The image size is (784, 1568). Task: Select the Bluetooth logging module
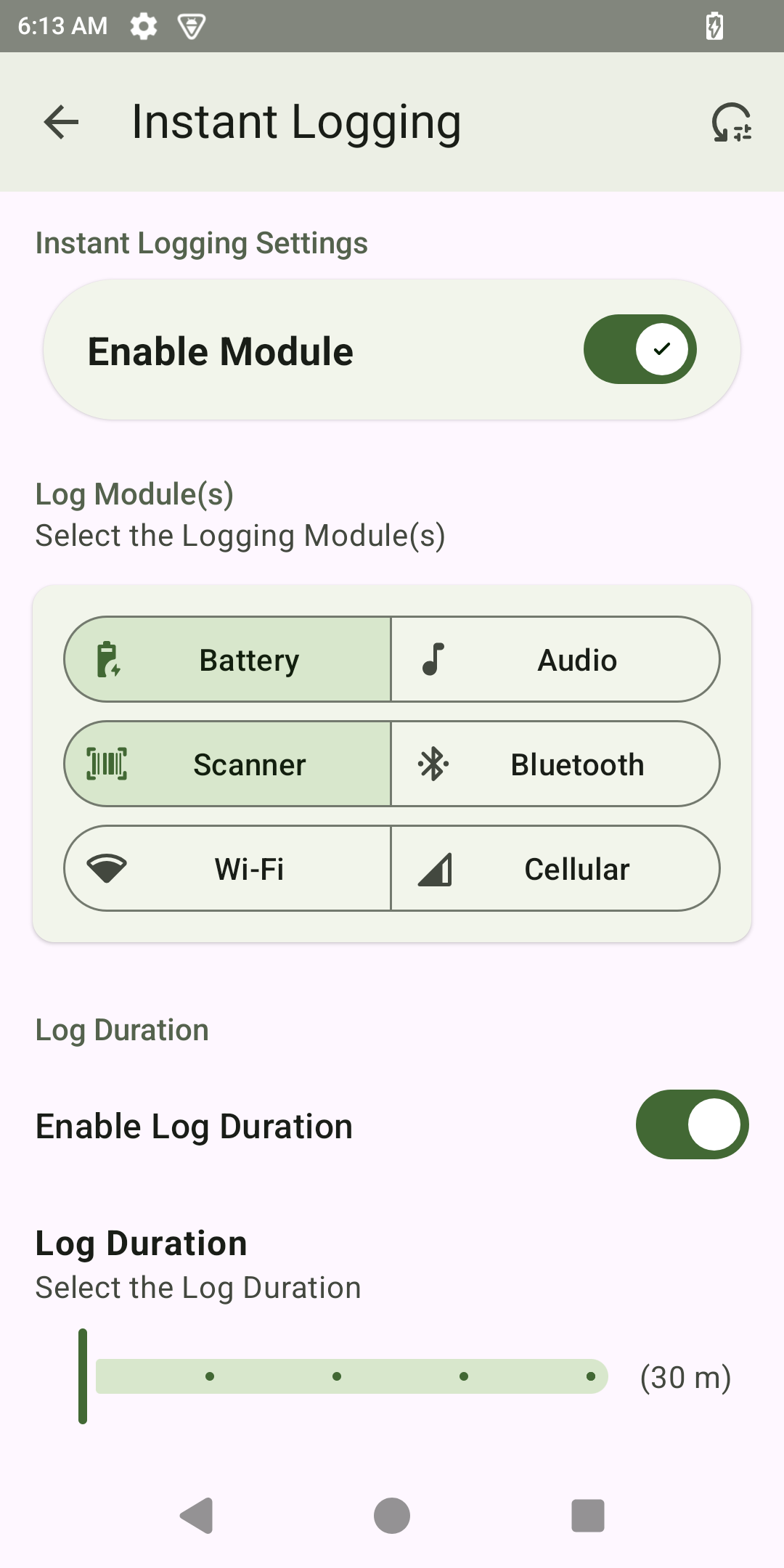[555, 764]
